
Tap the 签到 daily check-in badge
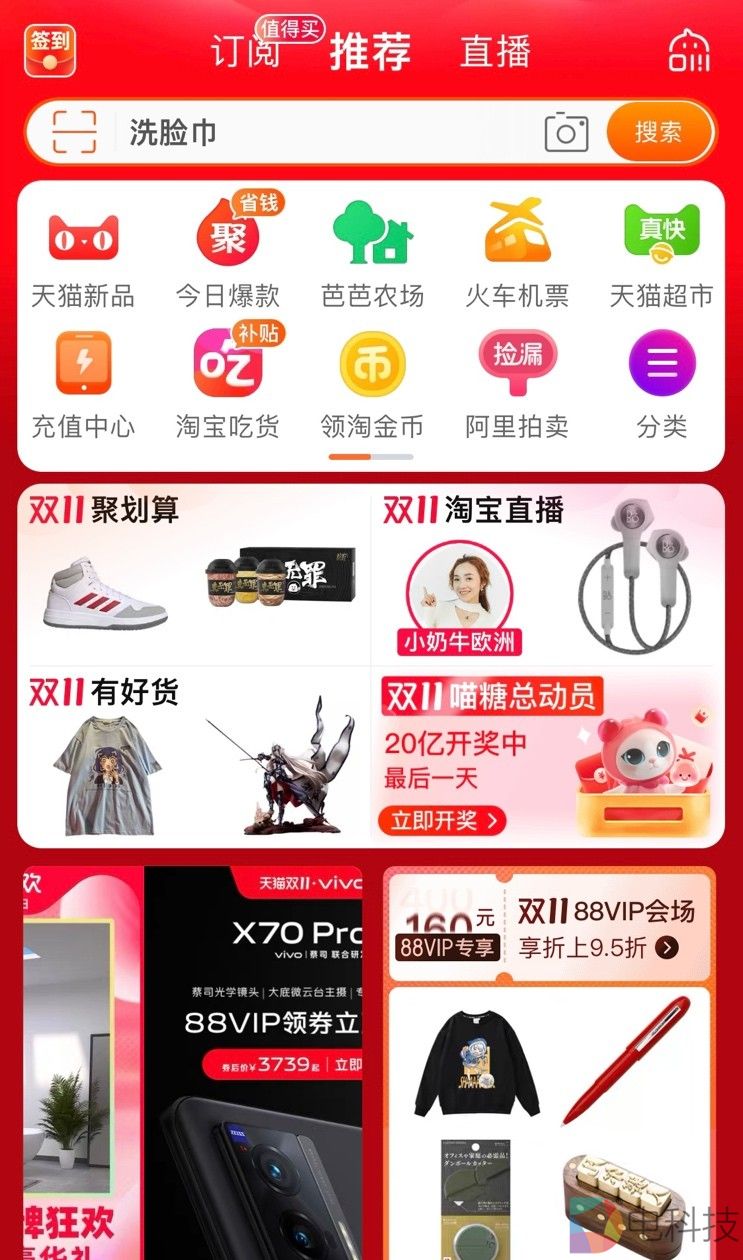point(49,47)
